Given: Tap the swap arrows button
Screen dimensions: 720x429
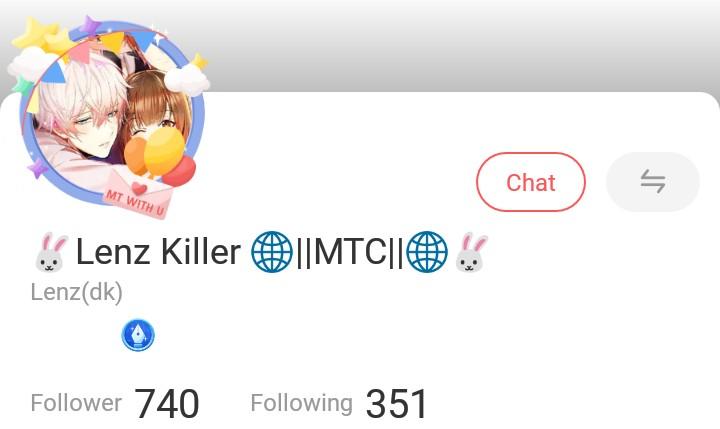Looking at the screenshot, I should click(652, 182).
